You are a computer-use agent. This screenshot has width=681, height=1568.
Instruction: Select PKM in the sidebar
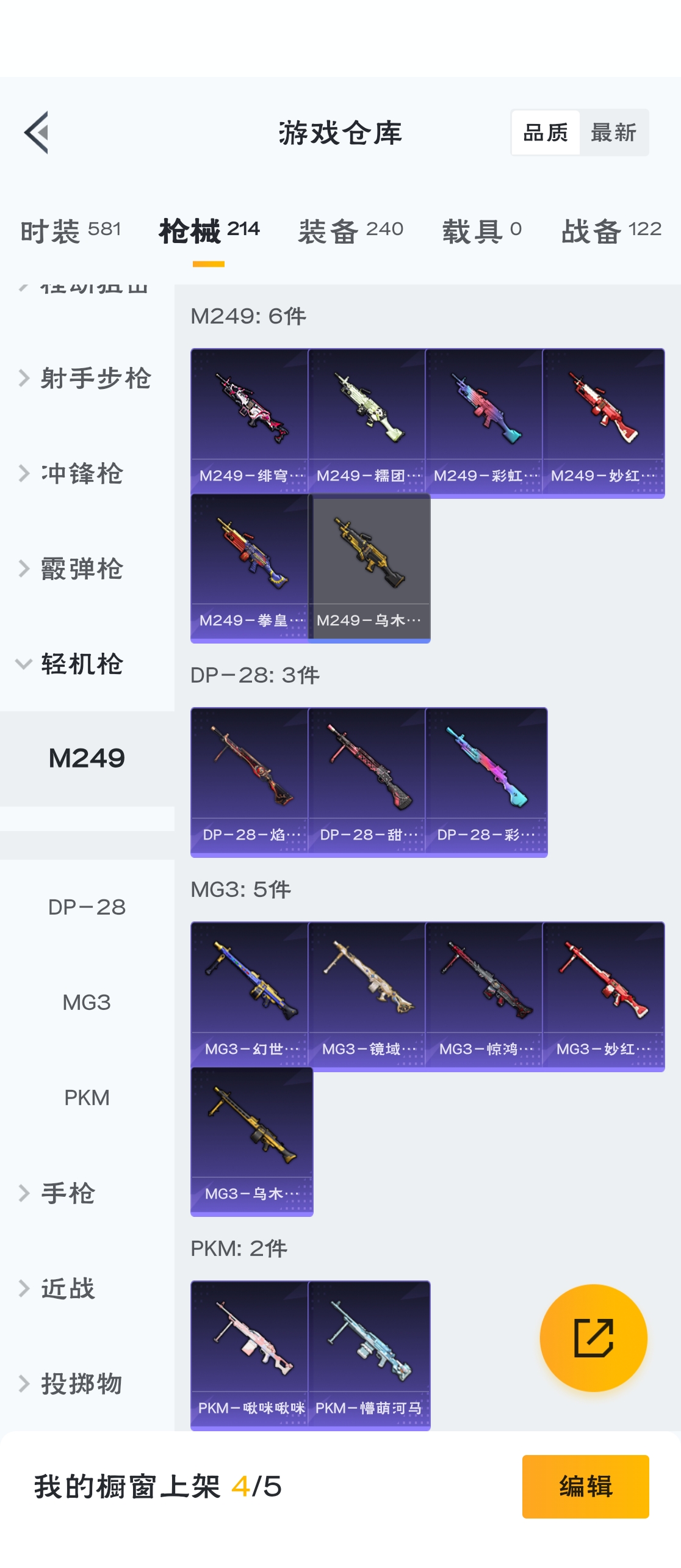[87, 1098]
